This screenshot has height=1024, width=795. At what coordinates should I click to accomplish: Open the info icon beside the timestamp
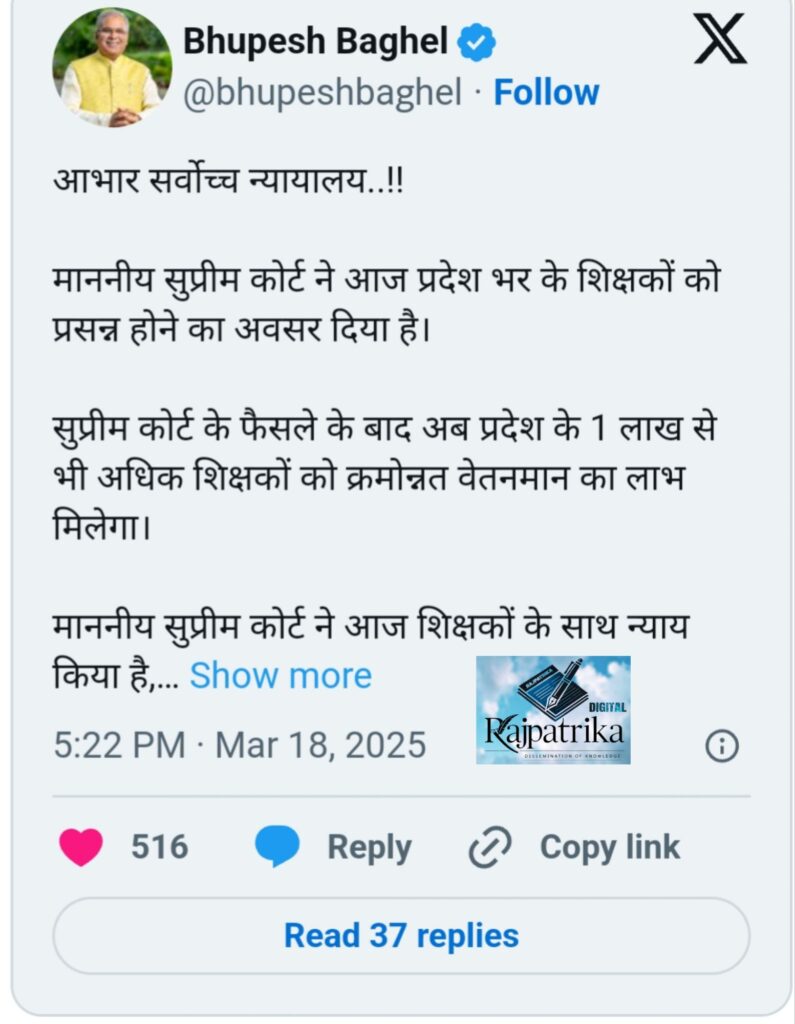point(722,745)
